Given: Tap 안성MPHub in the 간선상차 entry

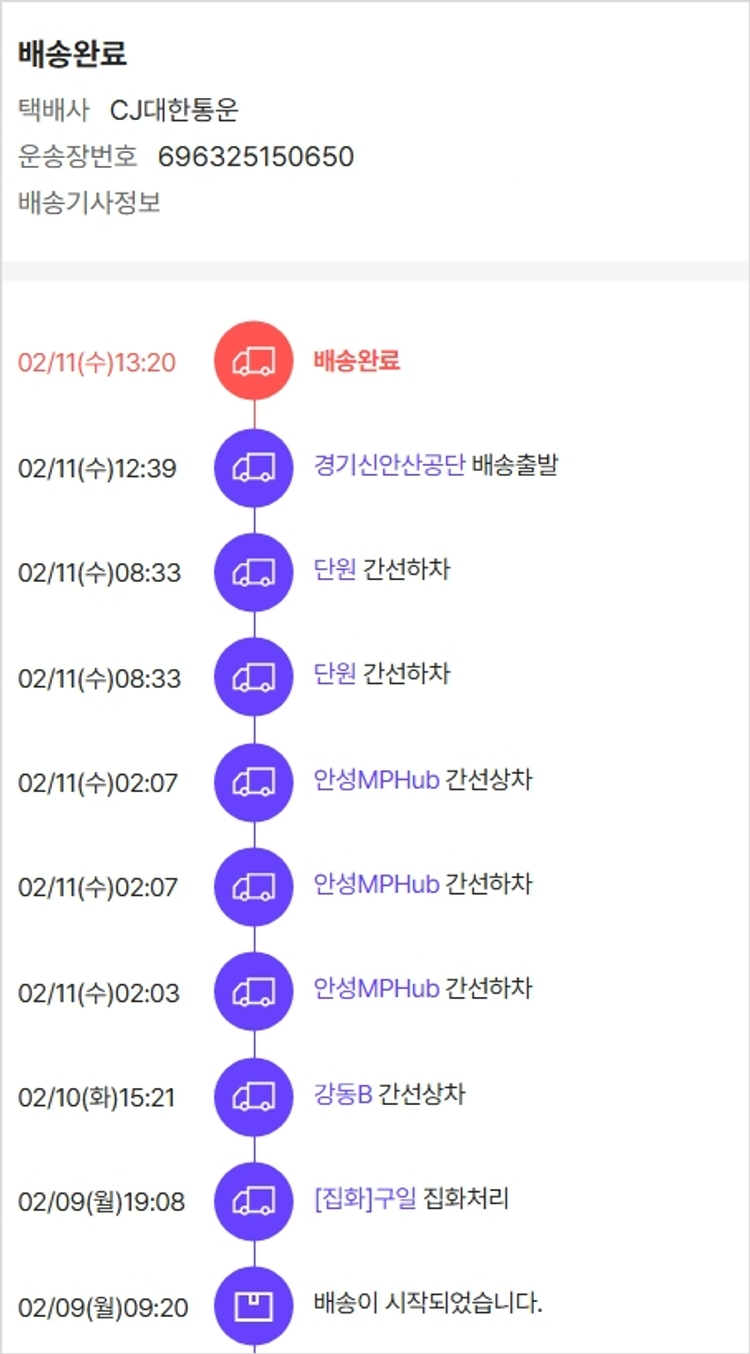Looking at the screenshot, I should (x=376, y=780).
